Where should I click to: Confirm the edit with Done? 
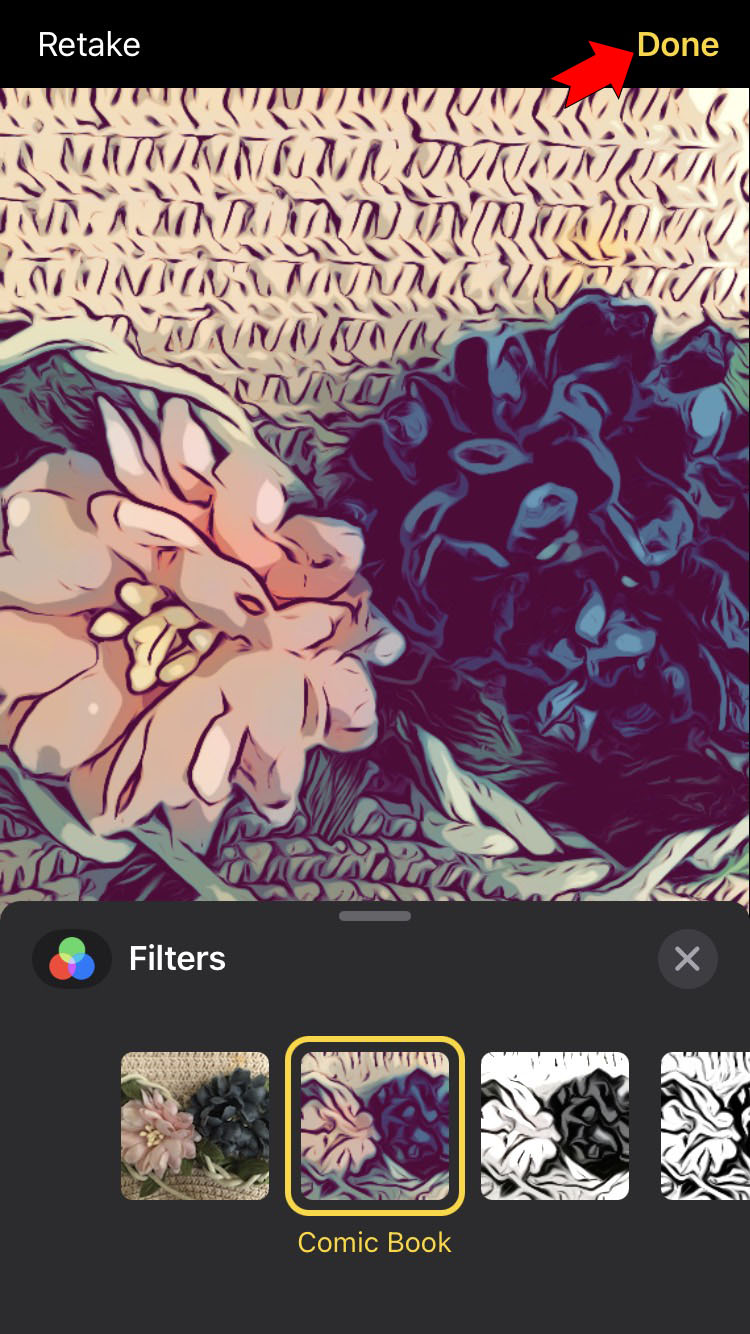coord(678,45)
